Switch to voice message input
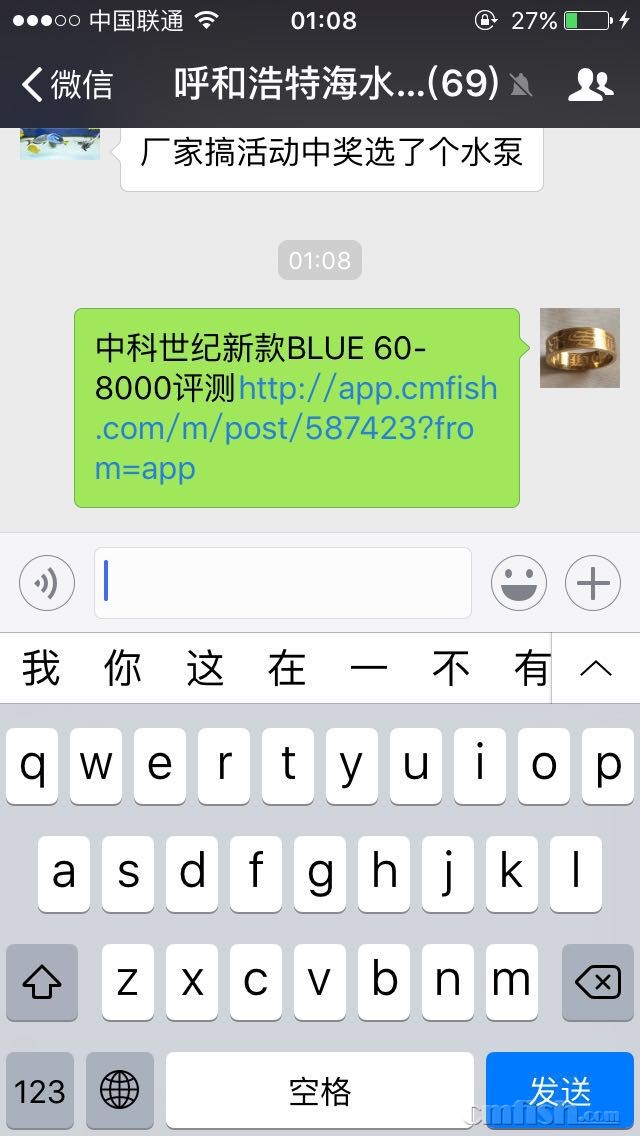The image size is (640, 1136). (47, 583)
